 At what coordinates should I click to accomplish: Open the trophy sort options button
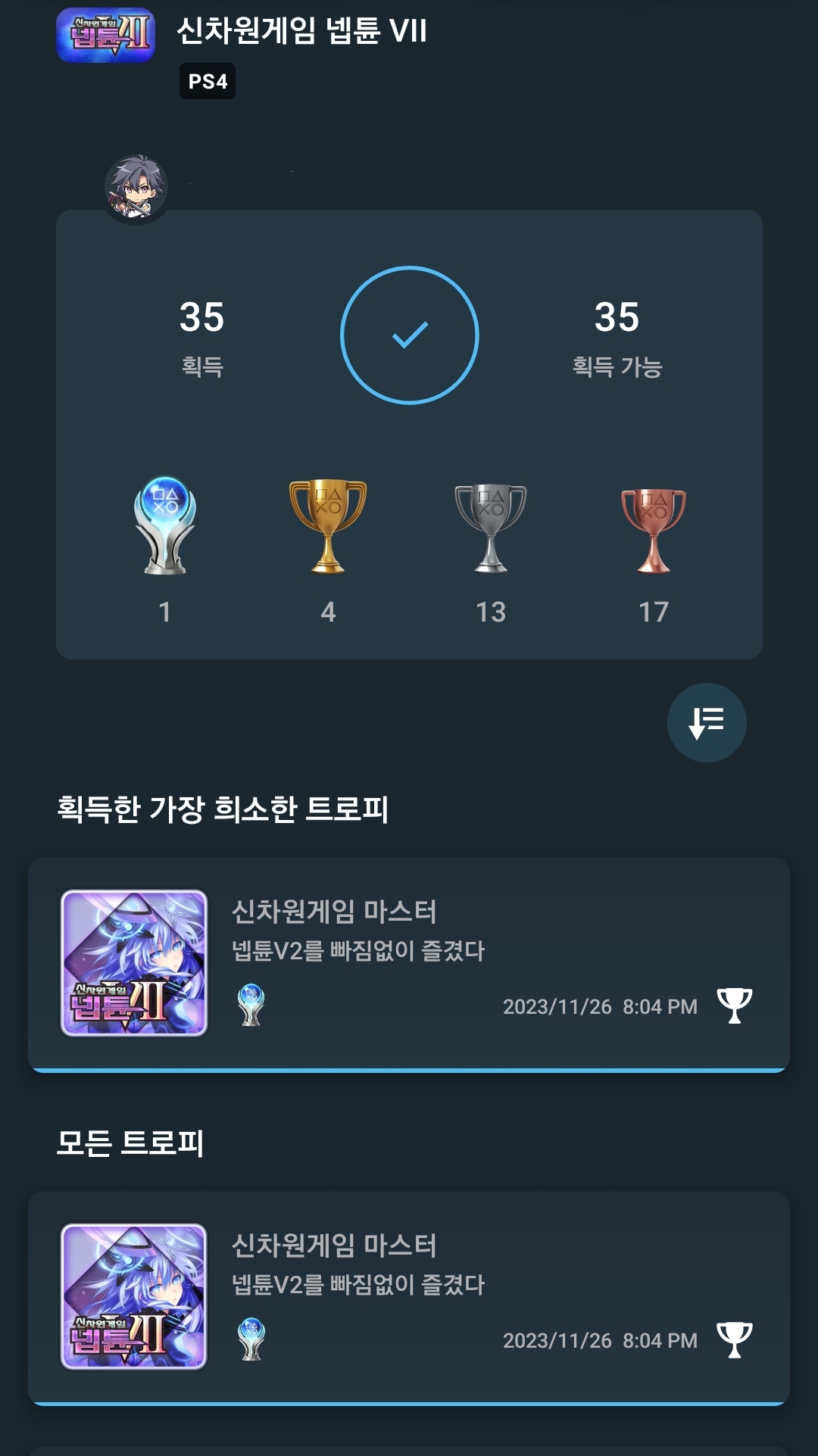click(706, 722)
